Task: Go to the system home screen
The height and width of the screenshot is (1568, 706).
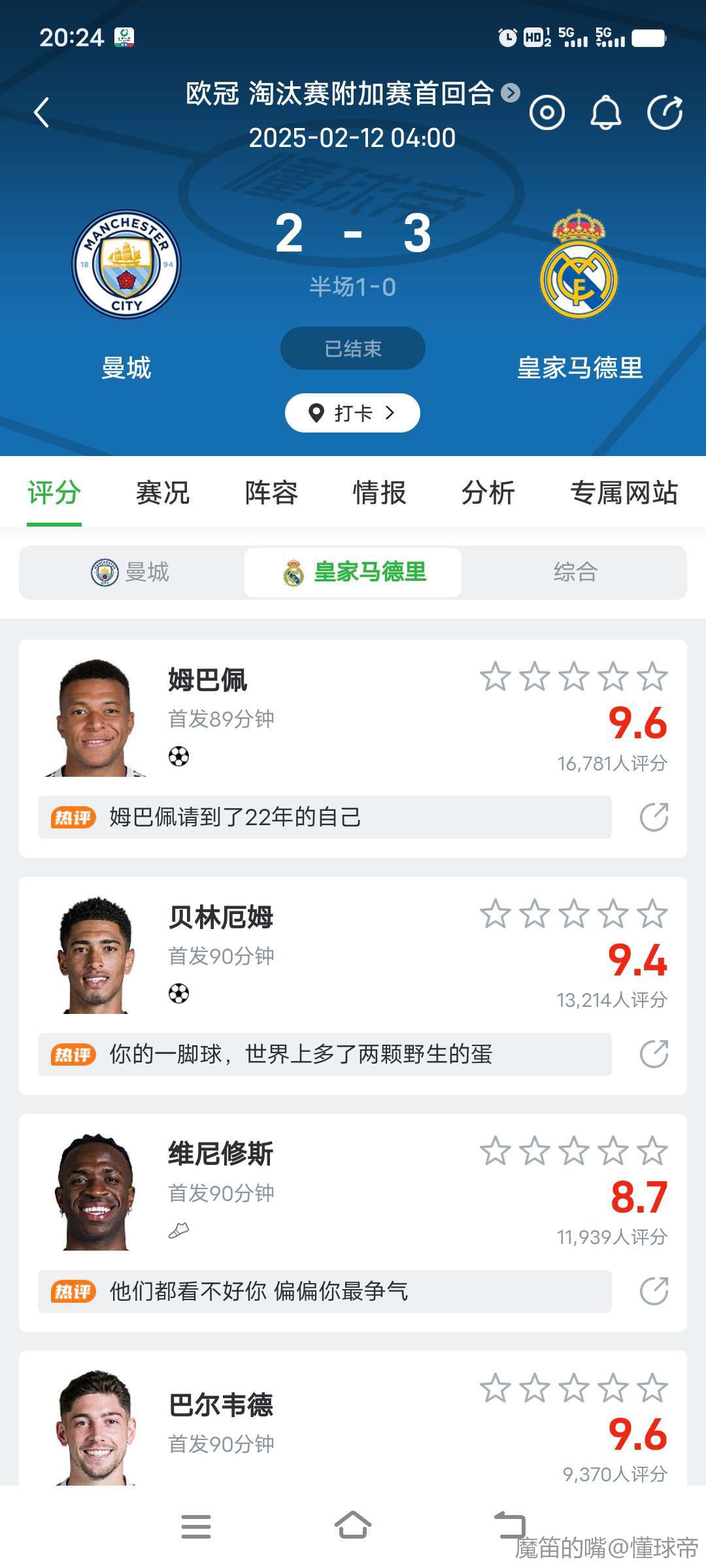Action: pos(353,1526)
